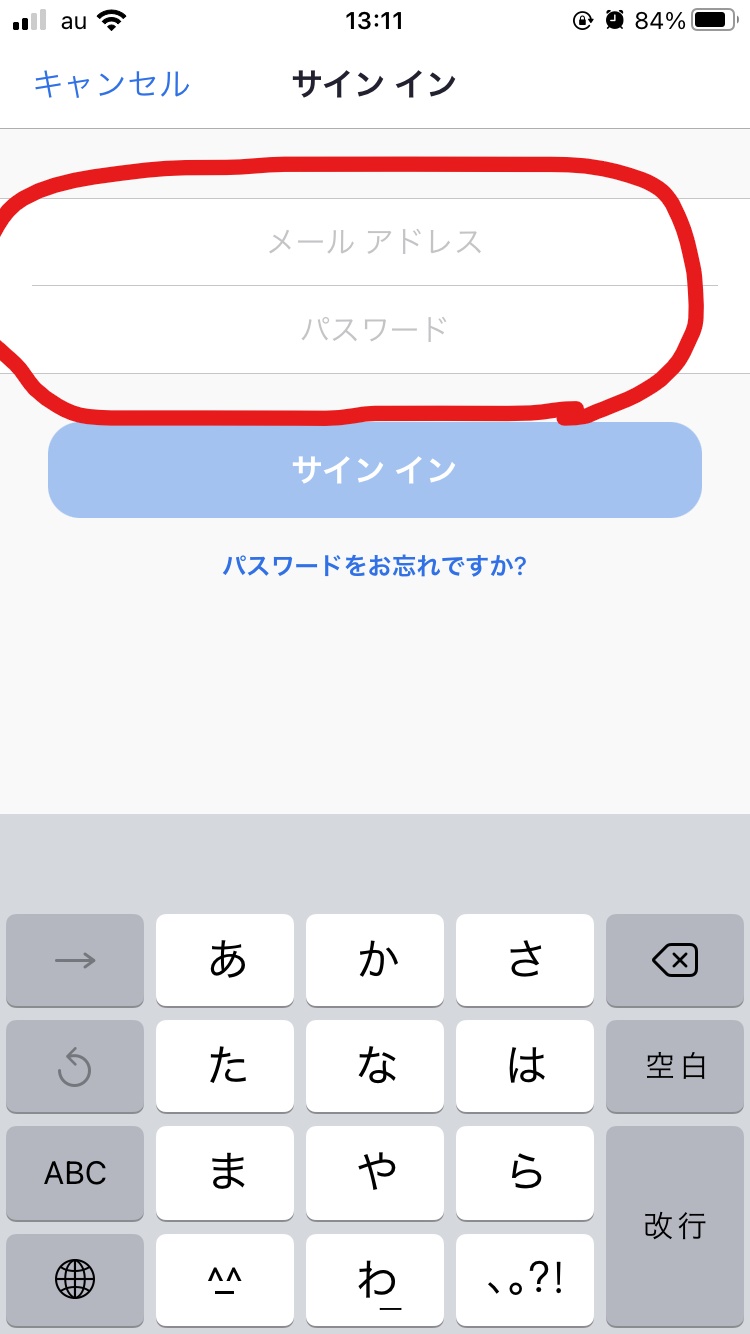The image size is (750, 1334).
Task: Tap the backspace key on keyboard
Action: point(675,961)
